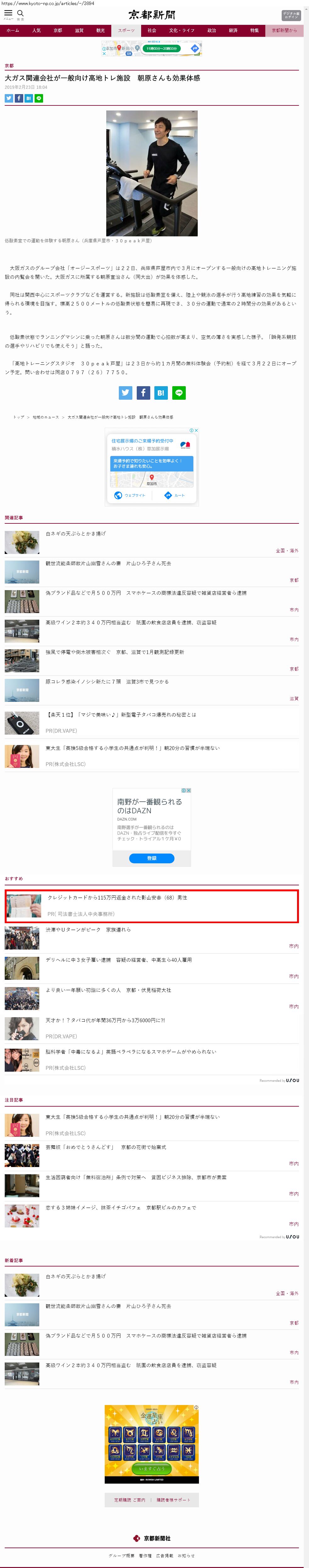Open article 観世流能楽師故片山幽雪さんの妻 in 関連記事
309x1568 pixels.
[108, 563]
